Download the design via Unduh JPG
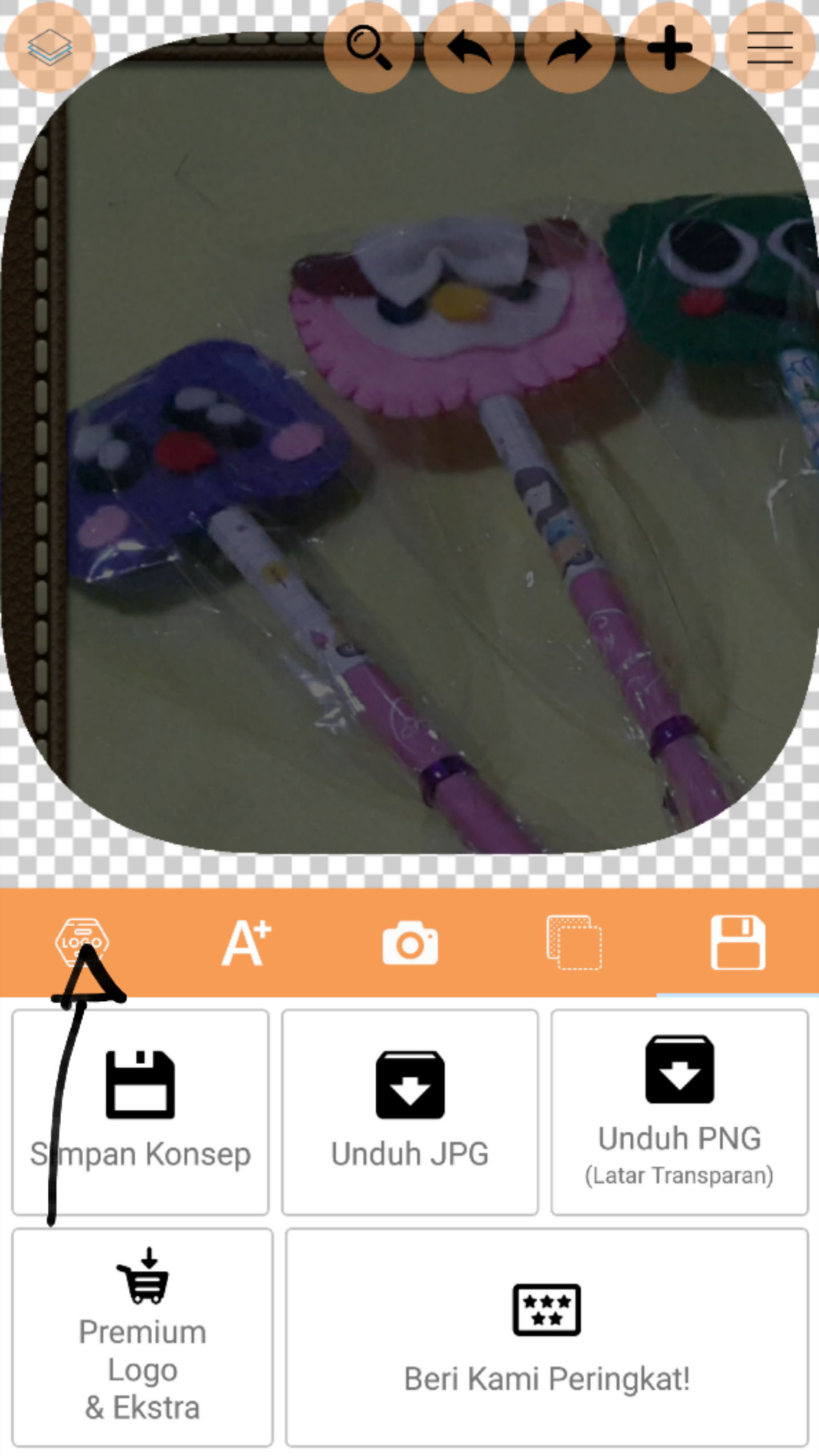 pos(410,1111)
